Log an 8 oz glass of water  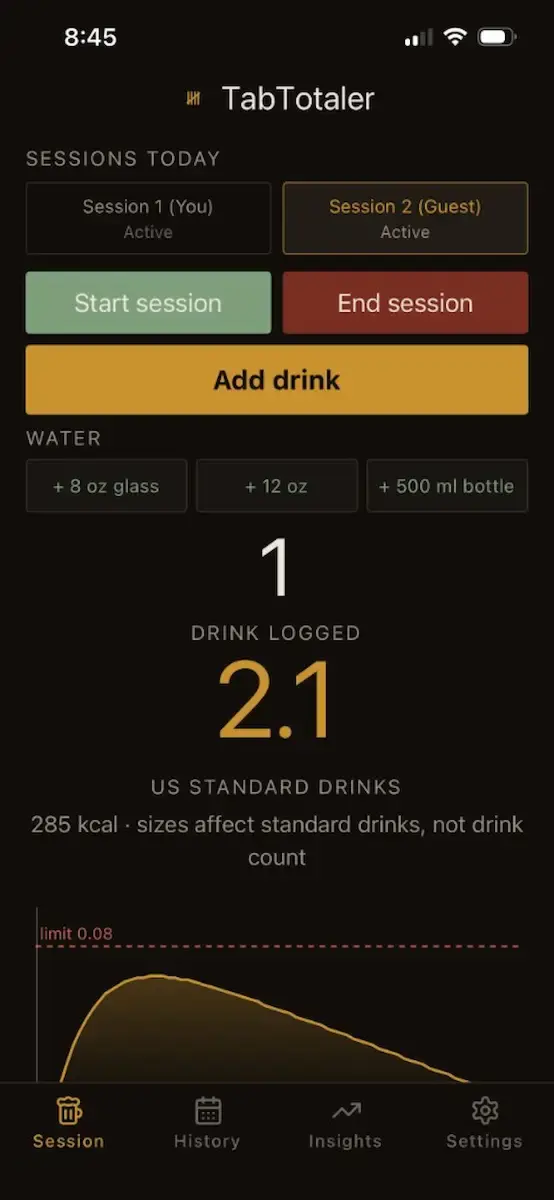tap(106, 486)
